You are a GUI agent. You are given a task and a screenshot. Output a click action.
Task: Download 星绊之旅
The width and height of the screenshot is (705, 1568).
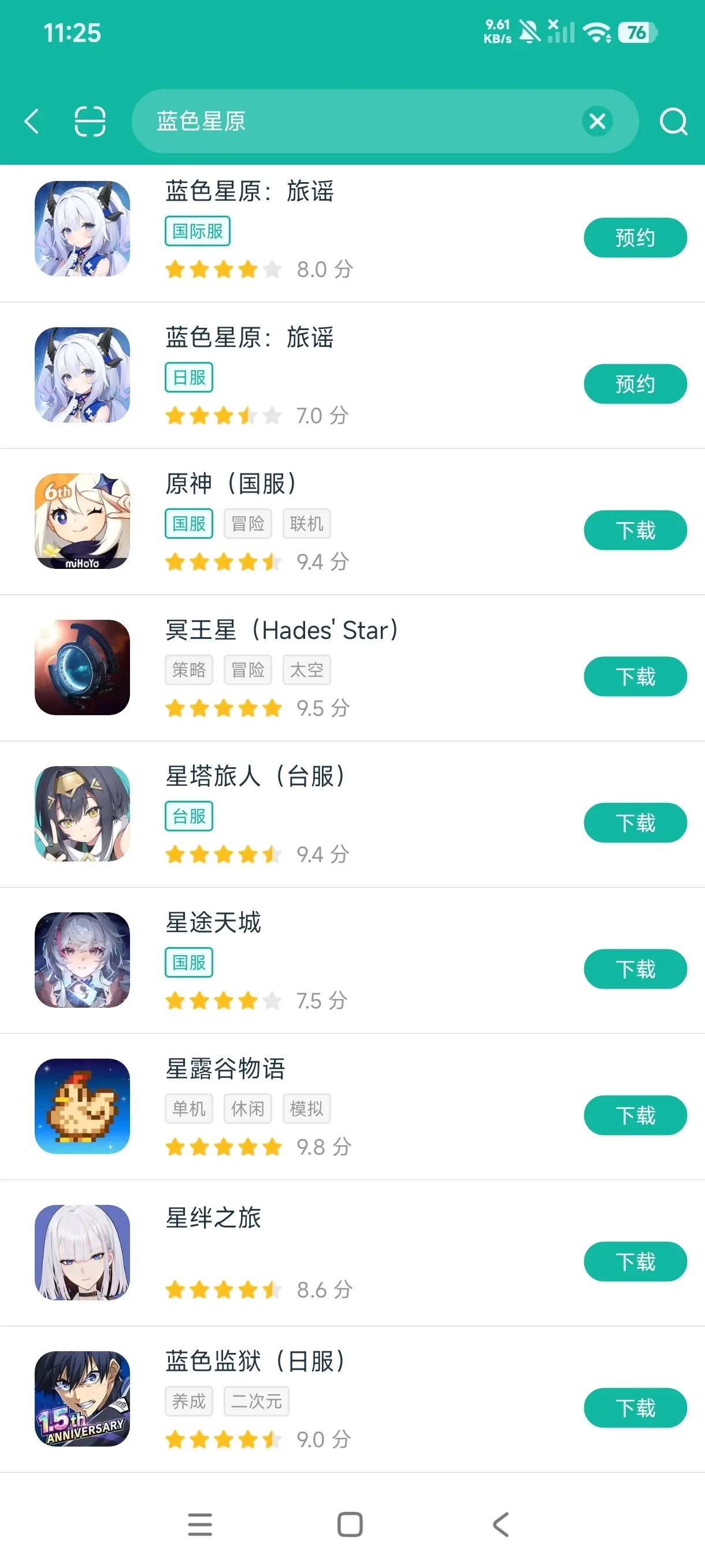coord(635,1262)
